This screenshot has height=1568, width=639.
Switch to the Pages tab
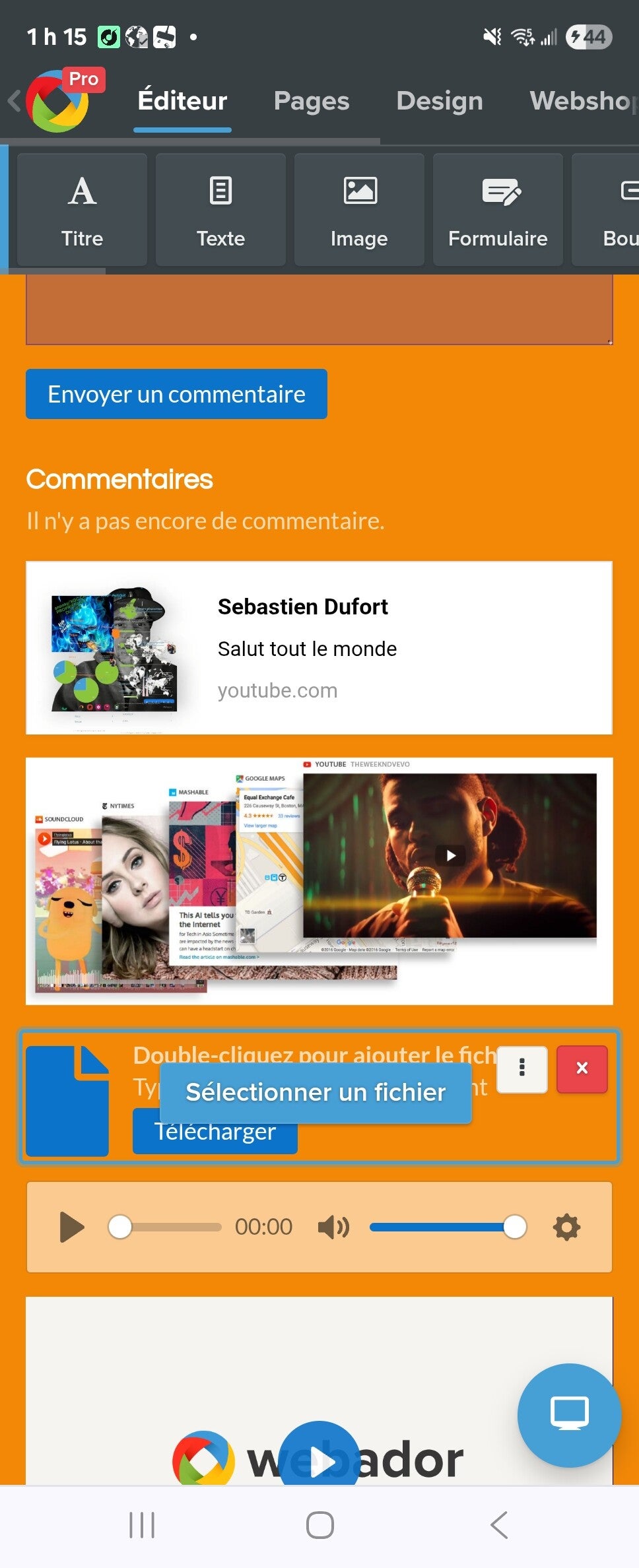click(312, 101)
